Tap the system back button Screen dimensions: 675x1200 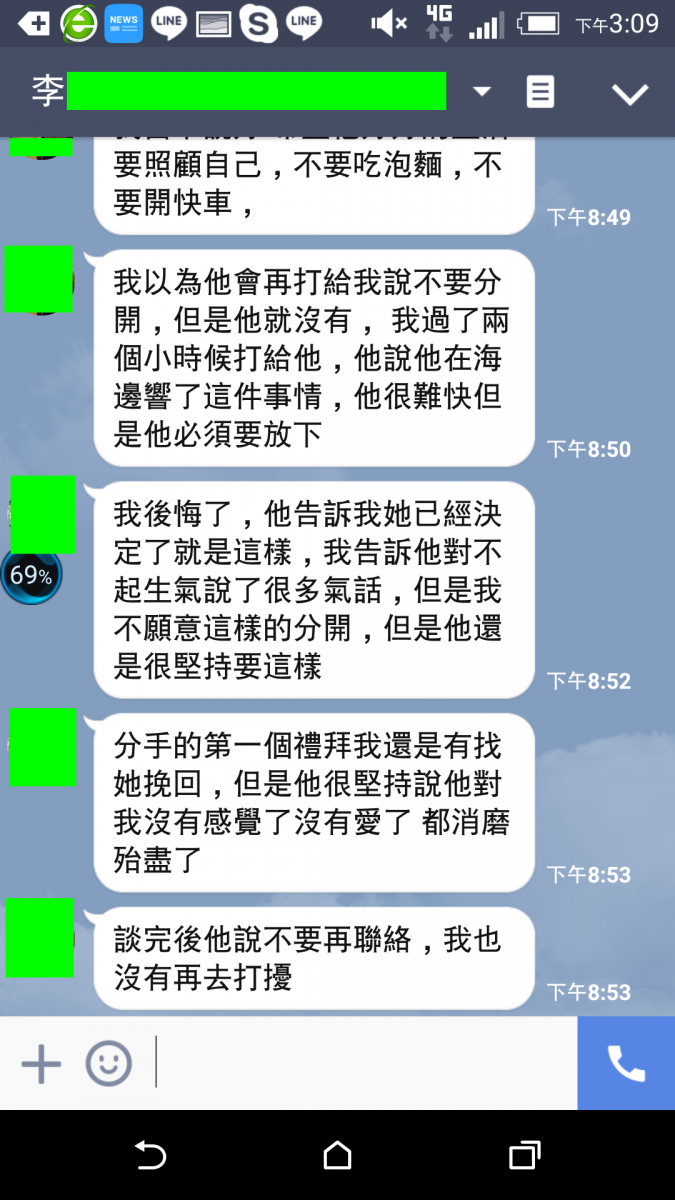(150, 1156)
